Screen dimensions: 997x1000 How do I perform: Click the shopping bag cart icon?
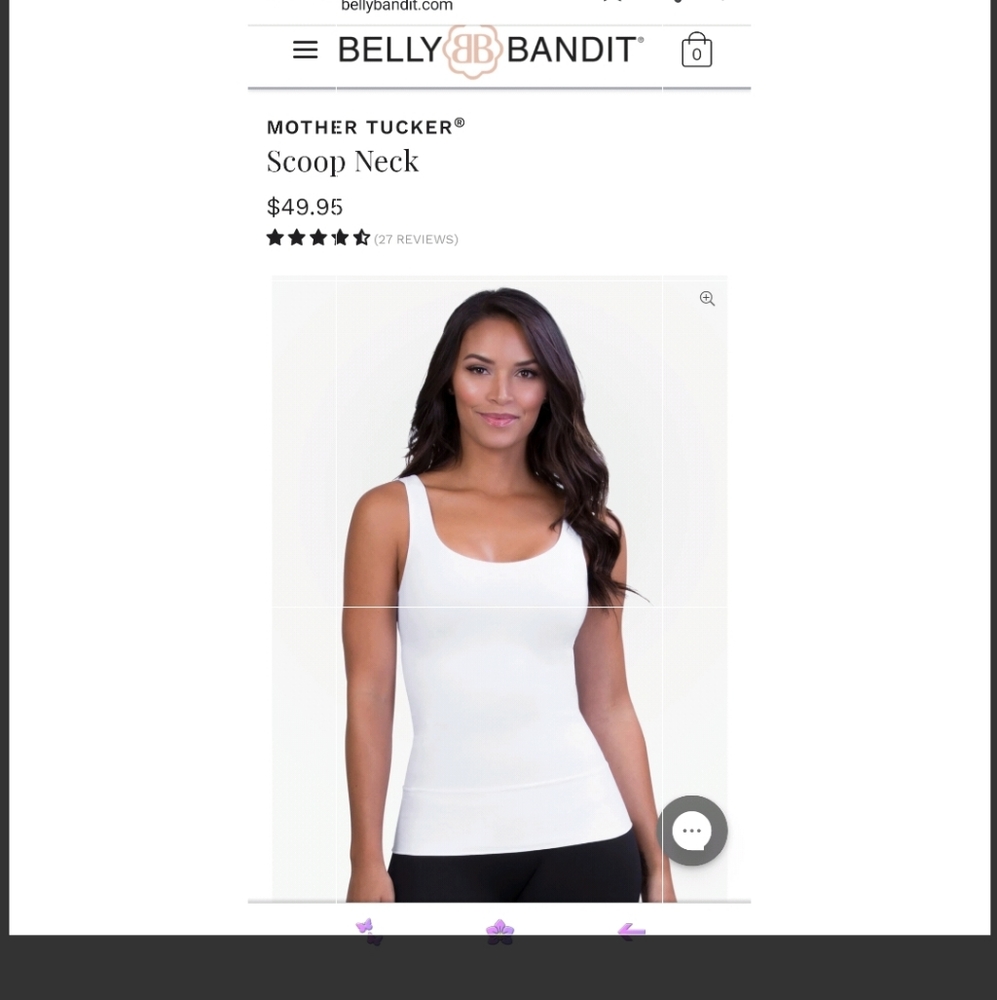[x=696, y=48]
